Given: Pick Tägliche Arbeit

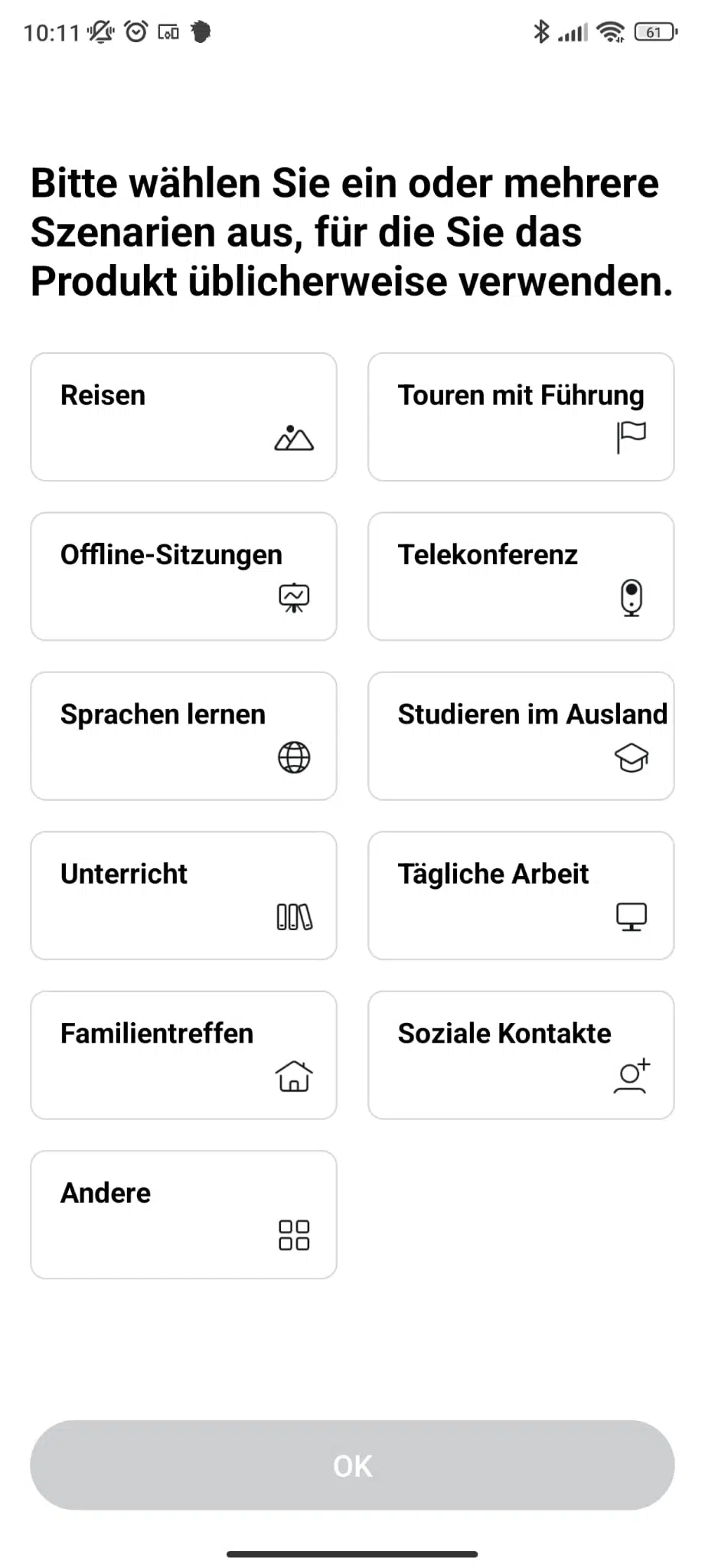Looking at the screenshot, I should pos(521,896).
